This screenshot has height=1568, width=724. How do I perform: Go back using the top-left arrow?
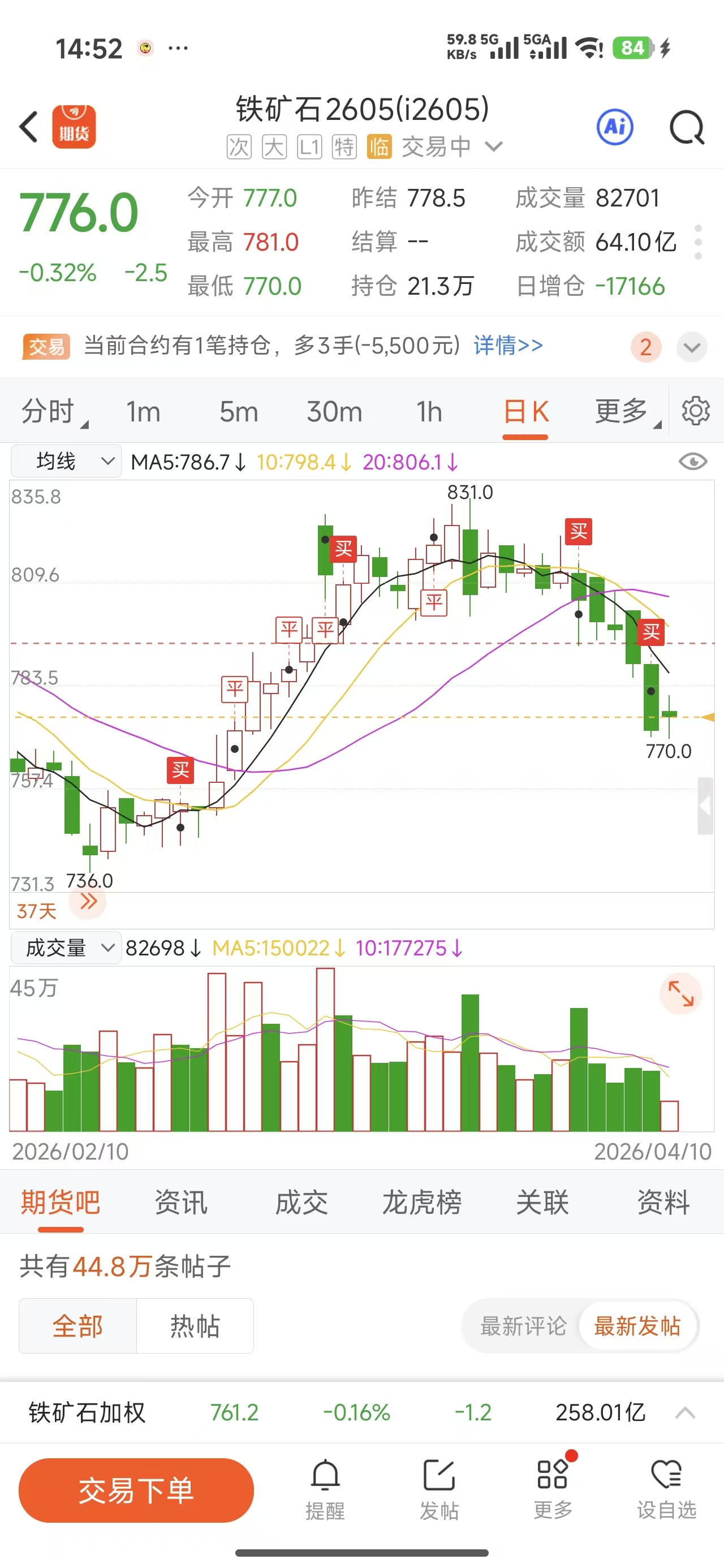pyautogui.click(x=29, y=127)
